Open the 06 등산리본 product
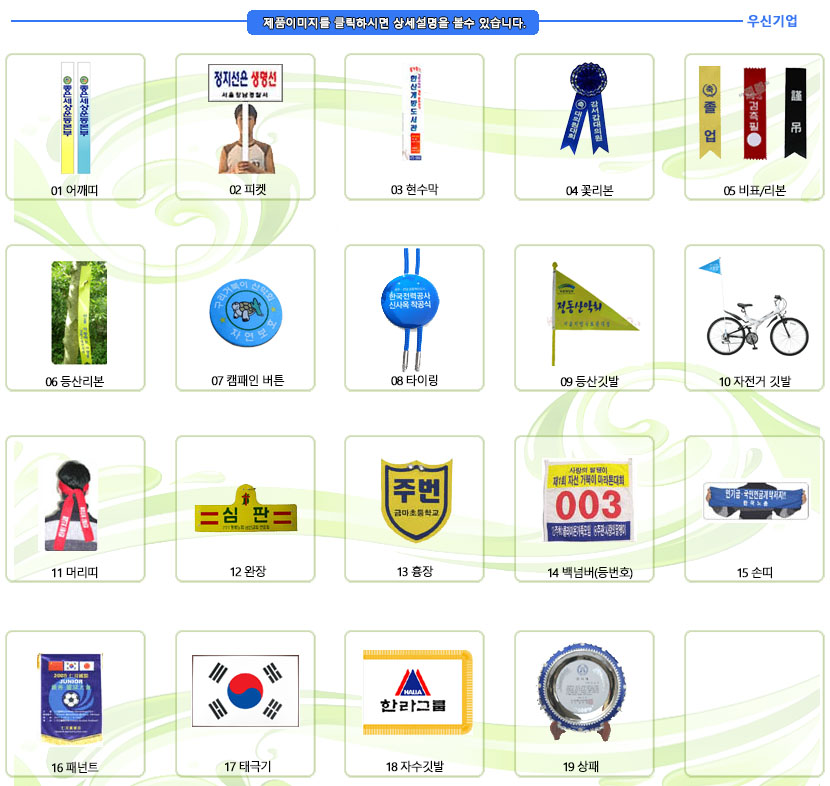 [x=76, y=312]
